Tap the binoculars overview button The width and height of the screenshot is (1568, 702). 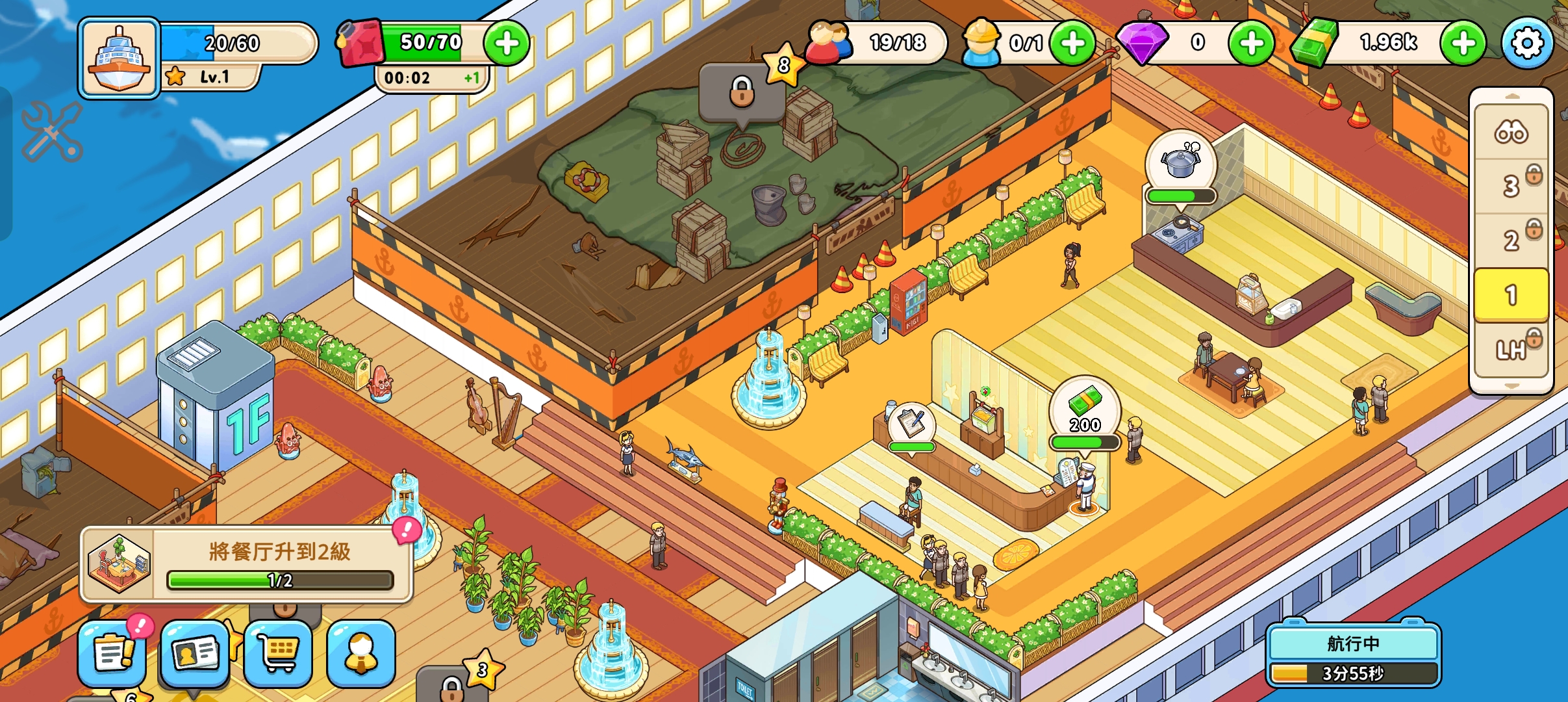(1511, 133)
